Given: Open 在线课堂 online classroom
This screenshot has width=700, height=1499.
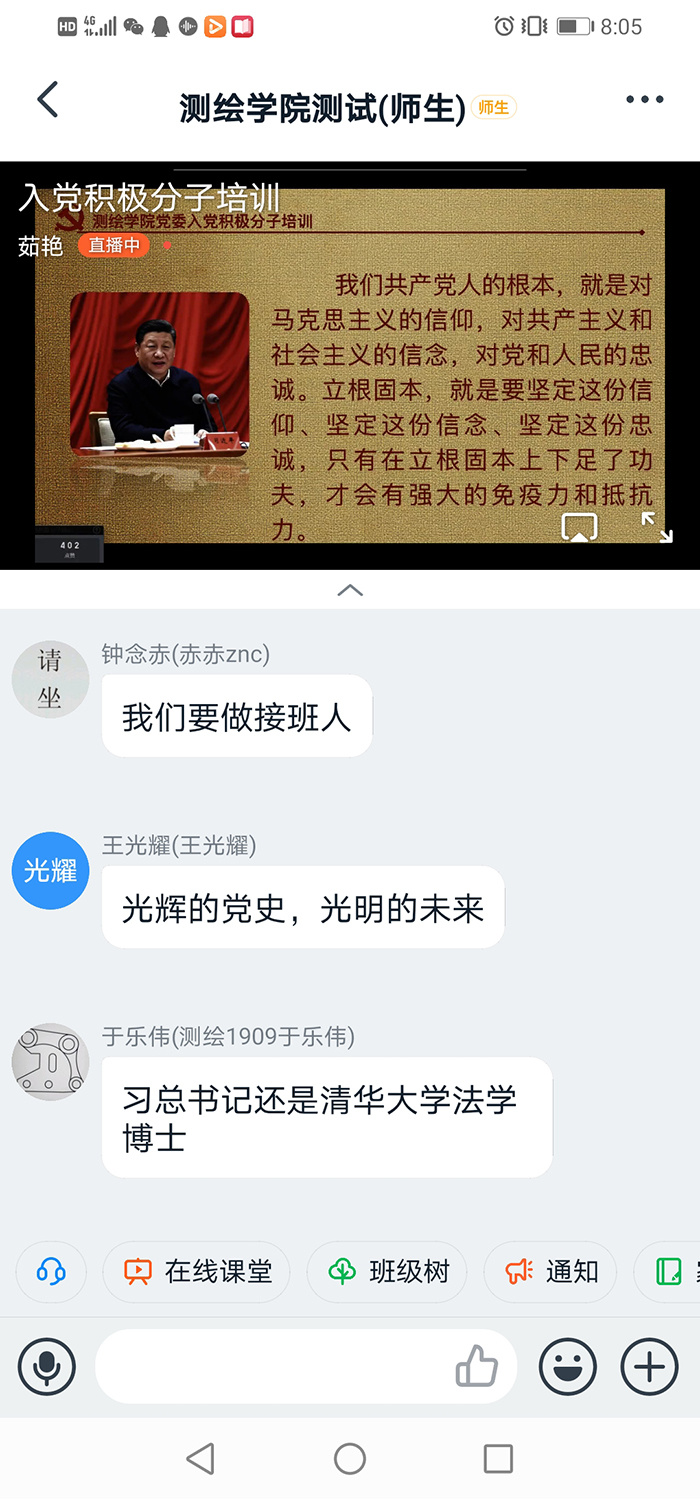Looking at the screenshot, I should [197, 1271].
